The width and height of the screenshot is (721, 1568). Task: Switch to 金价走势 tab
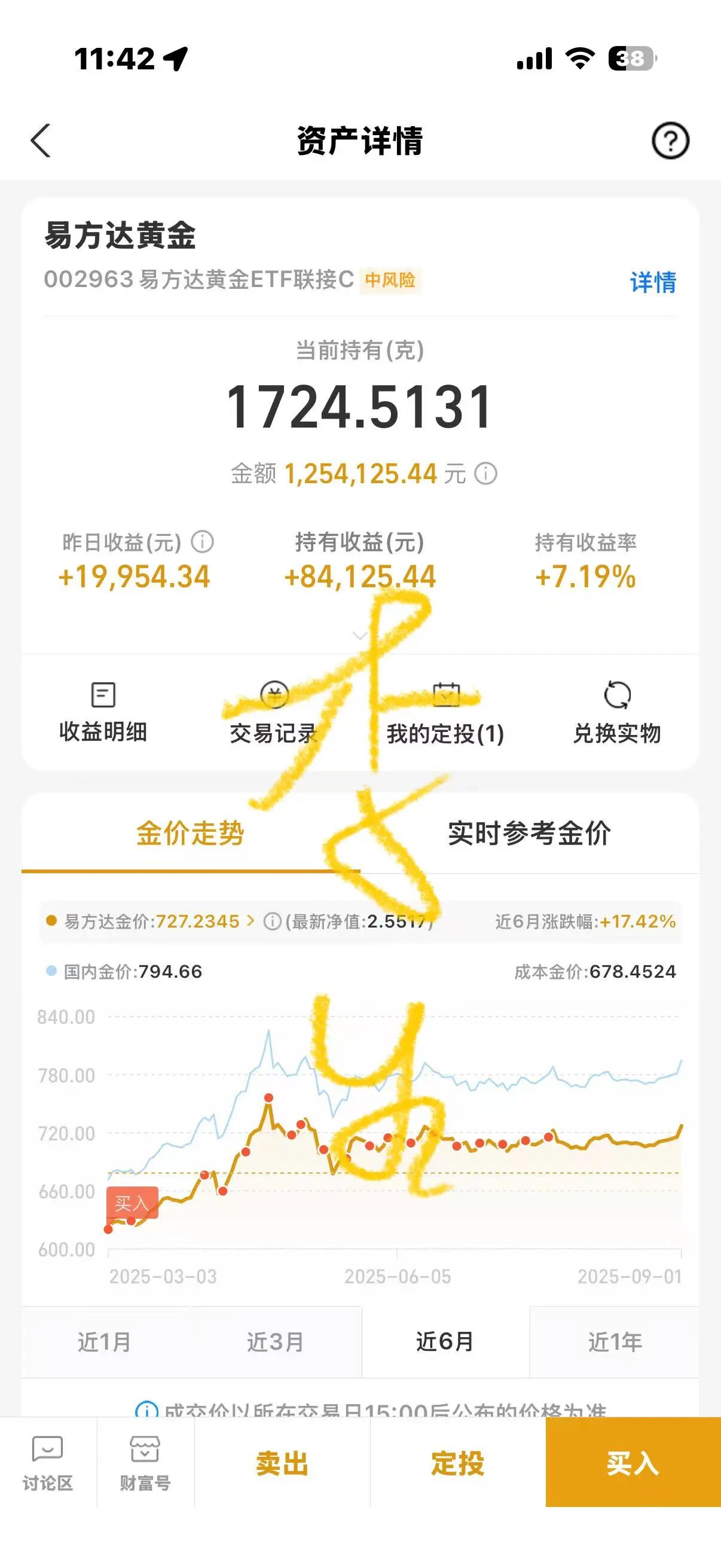pyautogui.click(x=190, y=832)
